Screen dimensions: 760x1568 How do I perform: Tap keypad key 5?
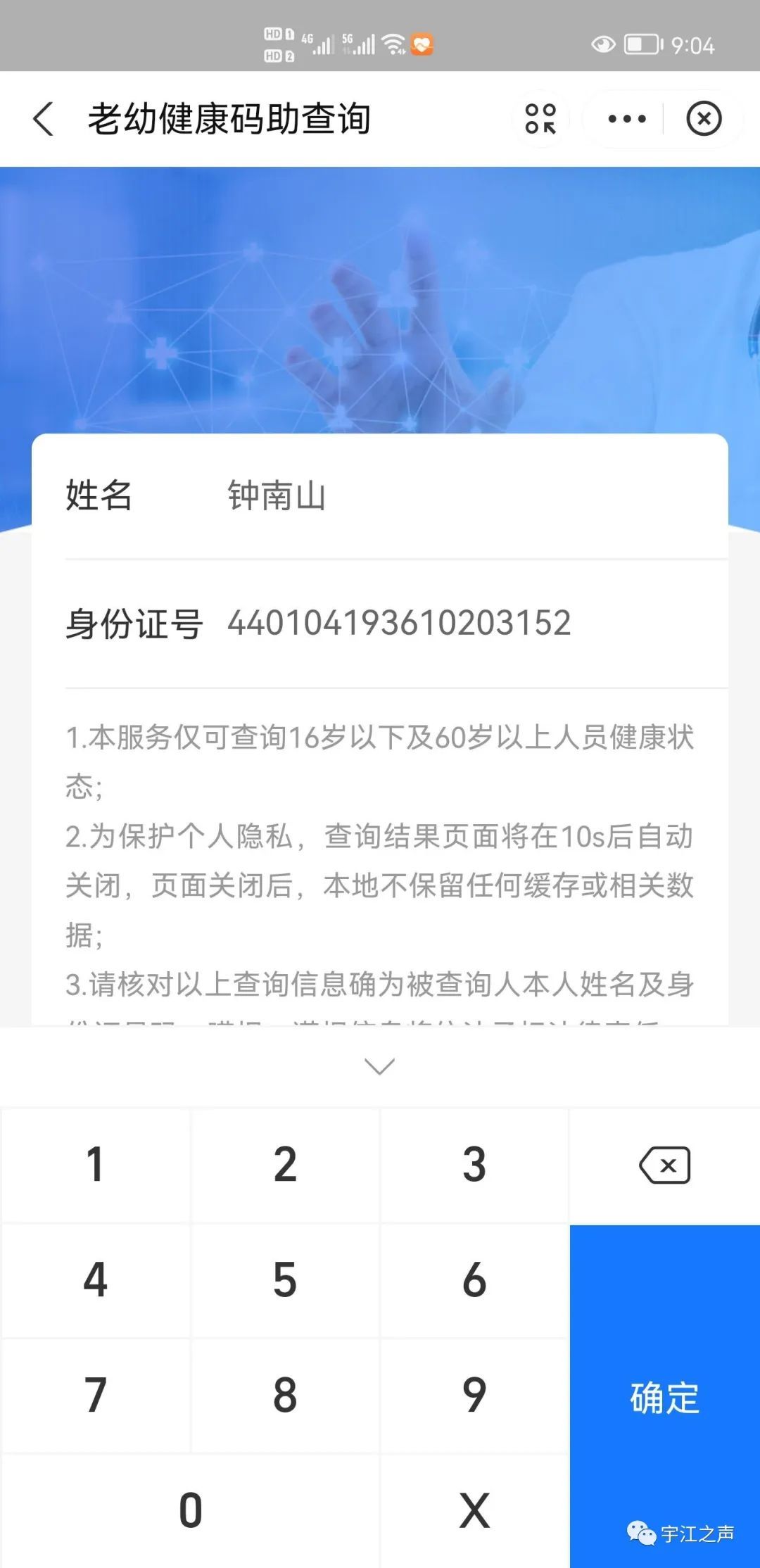pyautogui.click(x=285, y=1280)
